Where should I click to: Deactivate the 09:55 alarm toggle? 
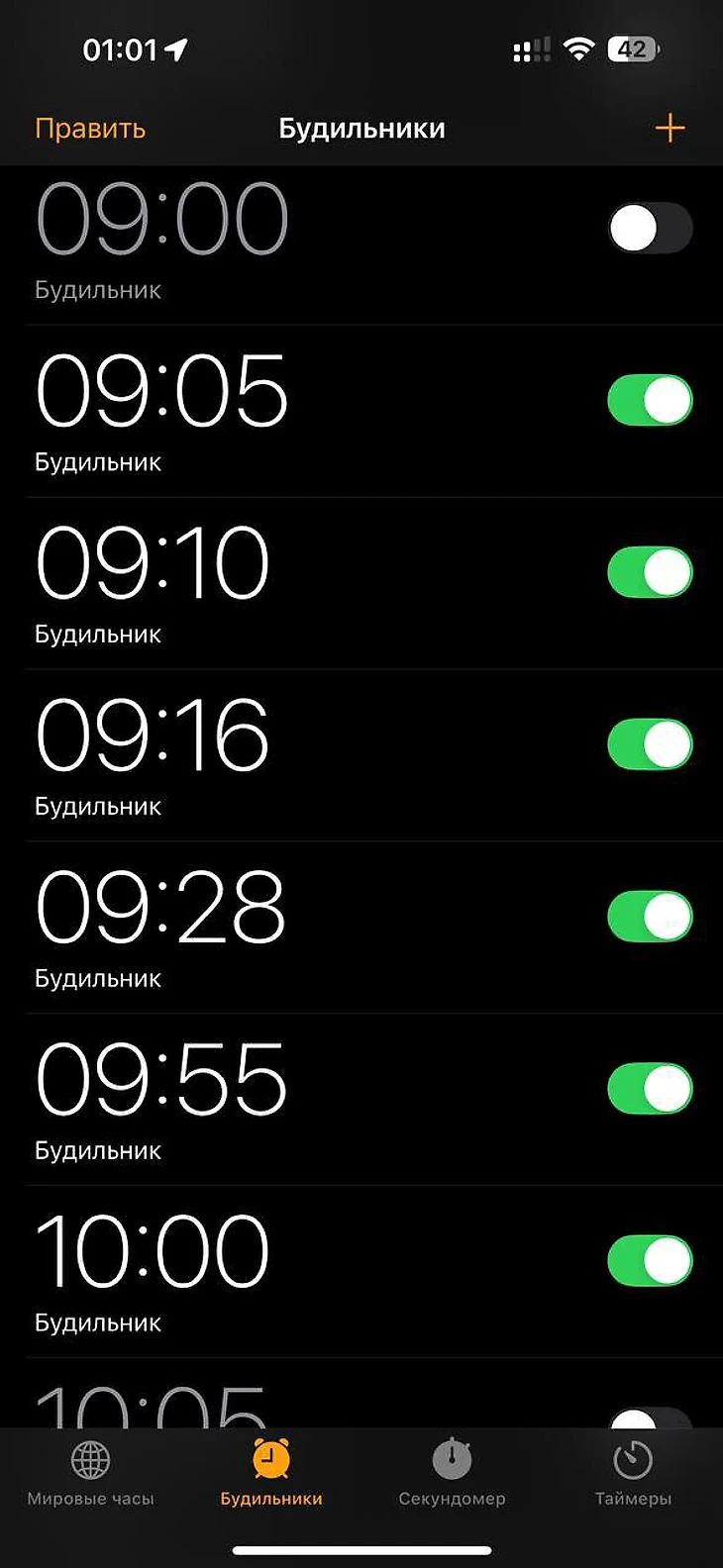tap(650, 1090)
